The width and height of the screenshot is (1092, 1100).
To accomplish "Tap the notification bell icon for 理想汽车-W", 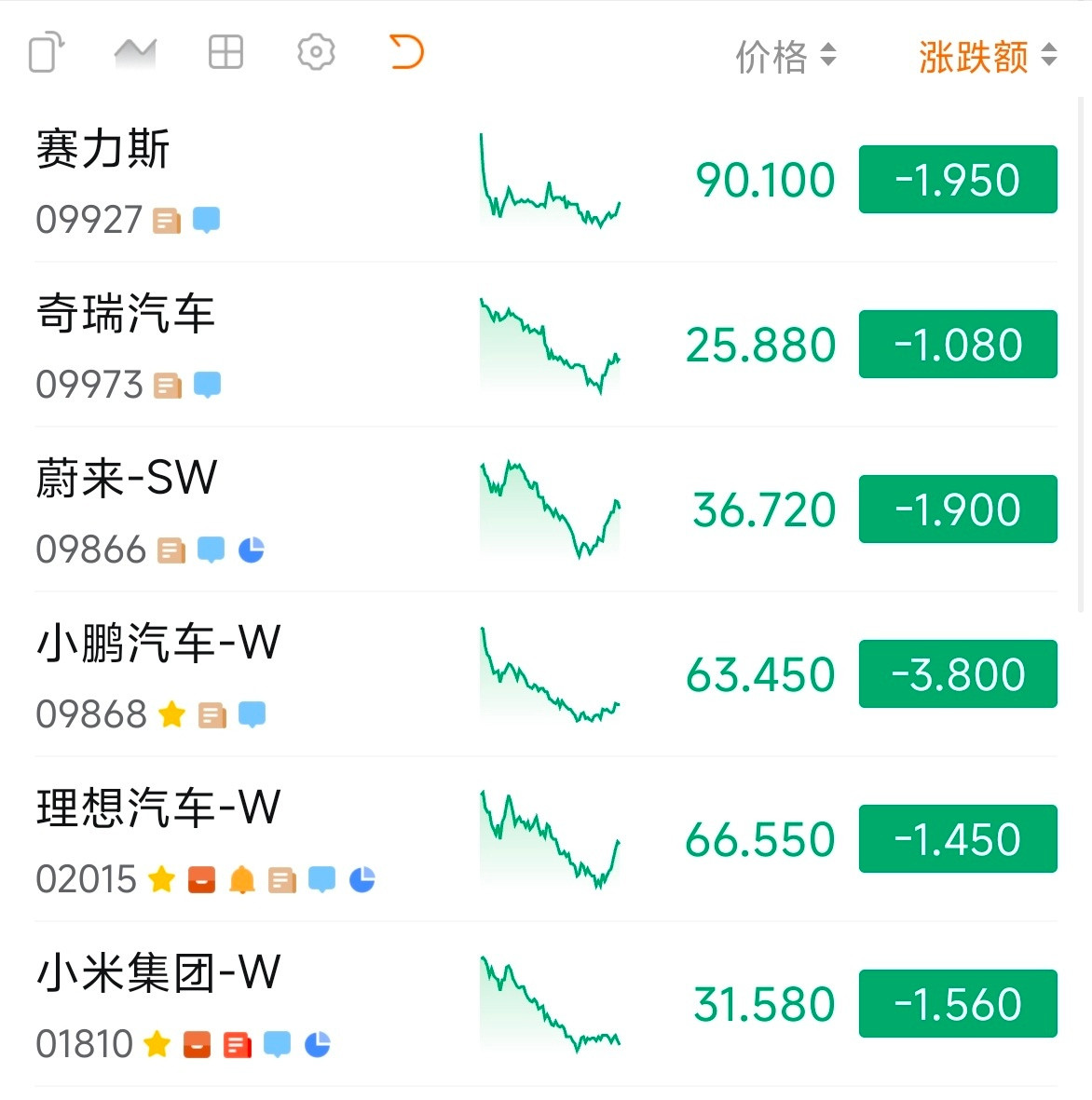I will click(241, 878).
